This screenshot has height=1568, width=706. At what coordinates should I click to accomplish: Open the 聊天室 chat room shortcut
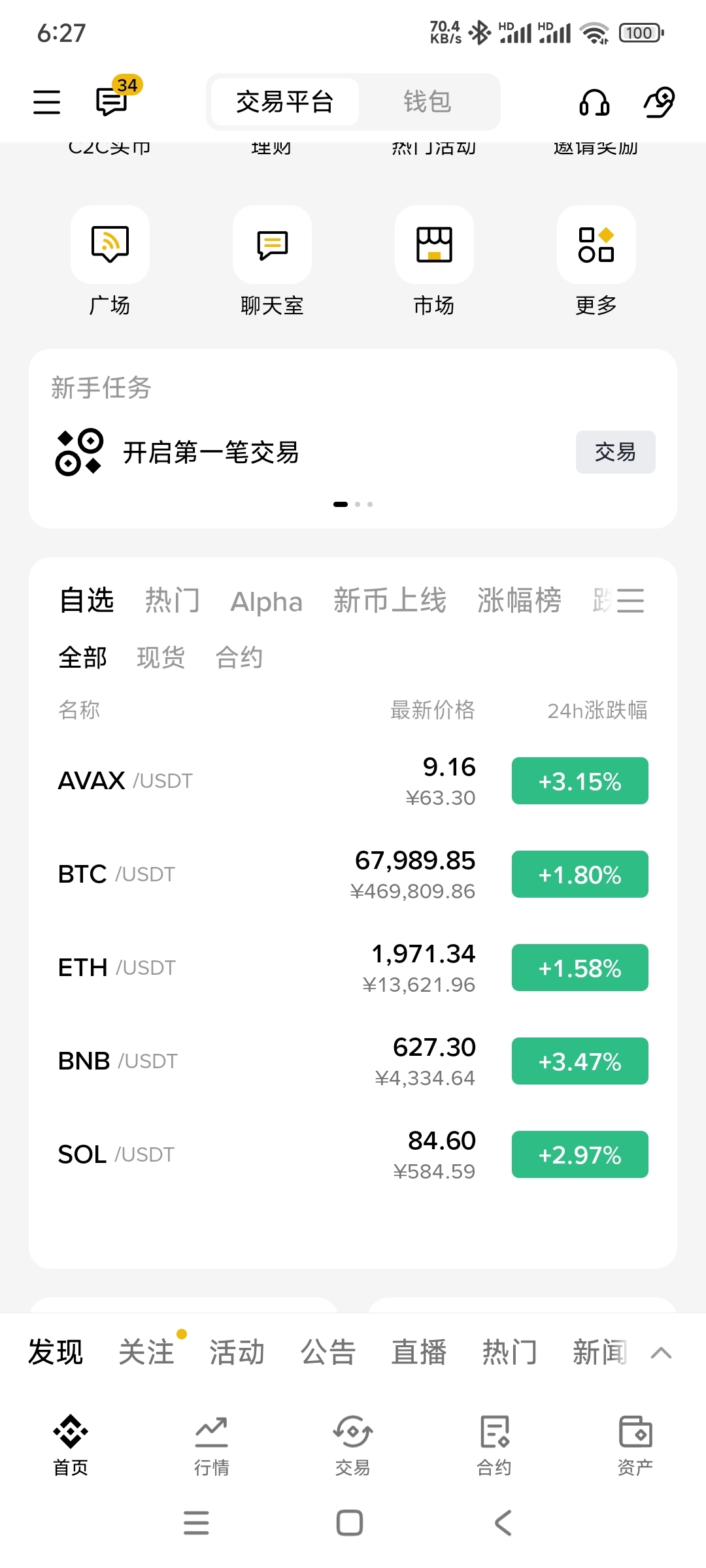pos(272,261)
